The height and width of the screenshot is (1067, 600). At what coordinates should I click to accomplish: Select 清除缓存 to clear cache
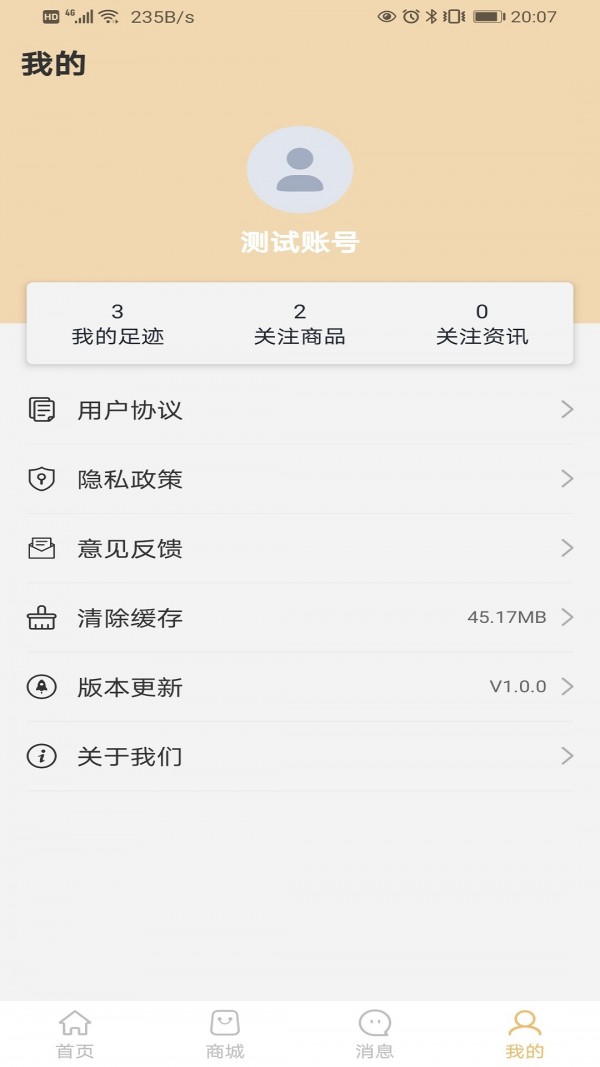(300, 617)
